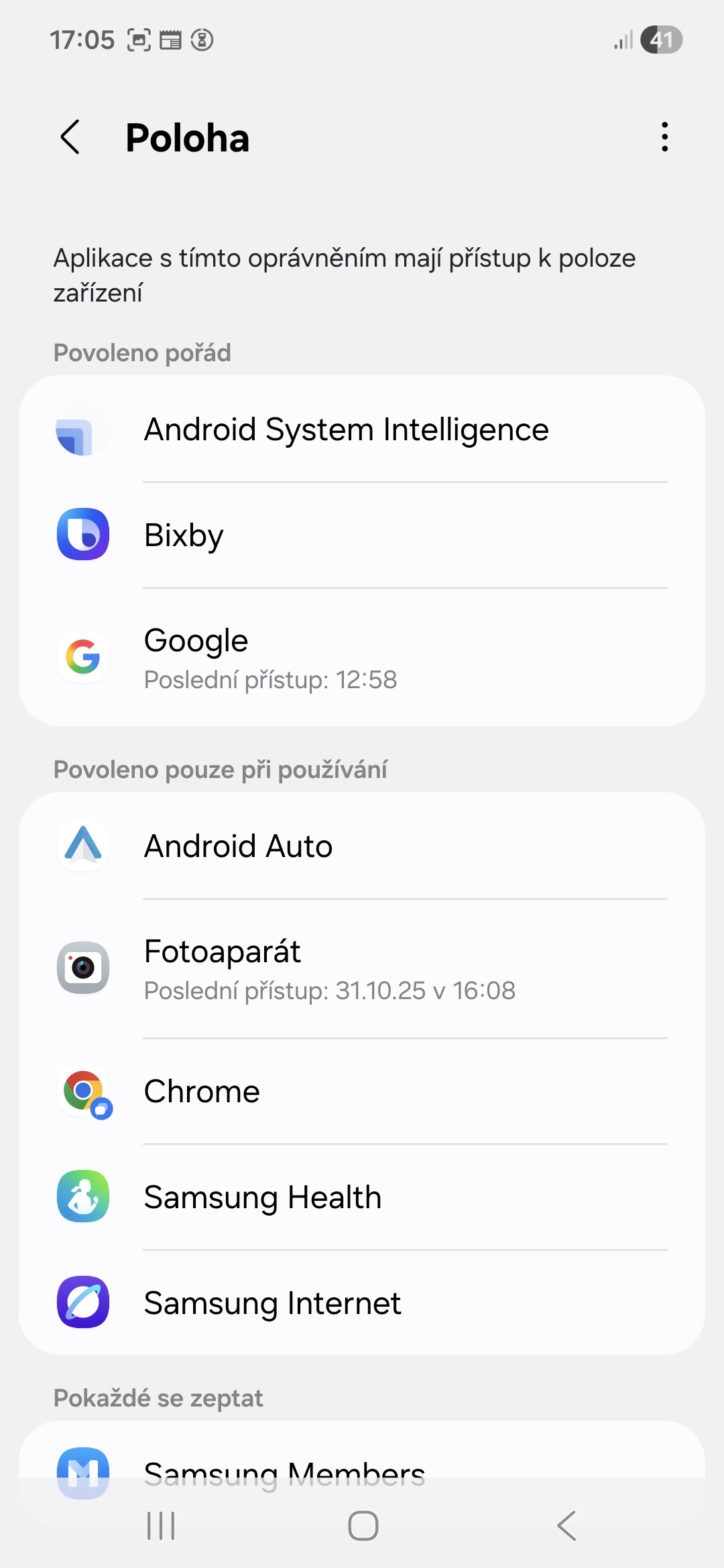Show recent apps from navigation bar
The width and height of the screenshot is (724, 1568).
tap(161, 1526)
